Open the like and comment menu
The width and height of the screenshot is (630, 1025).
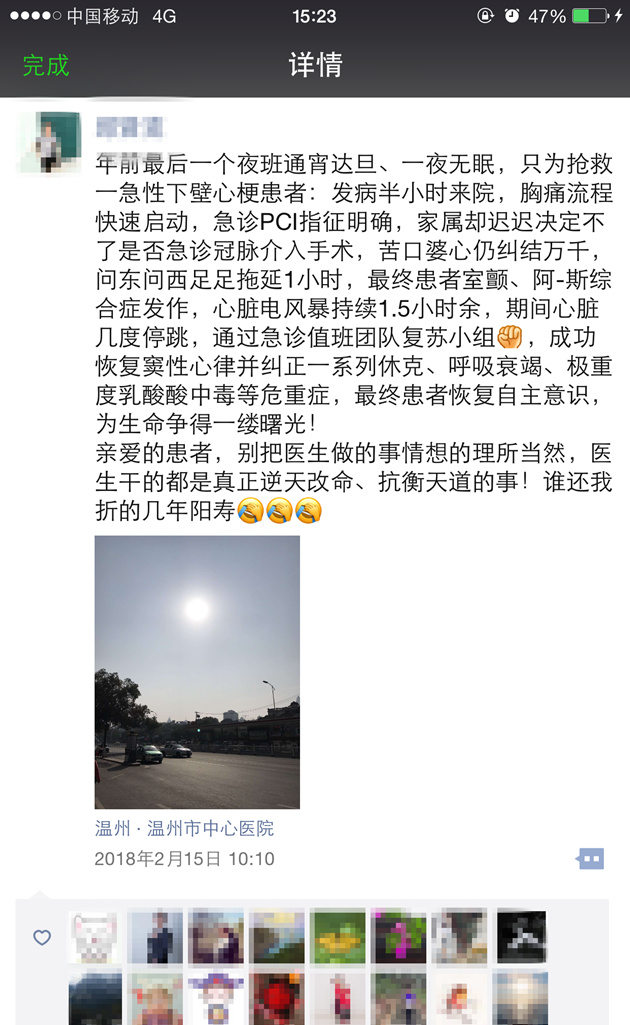coord(590,858)
